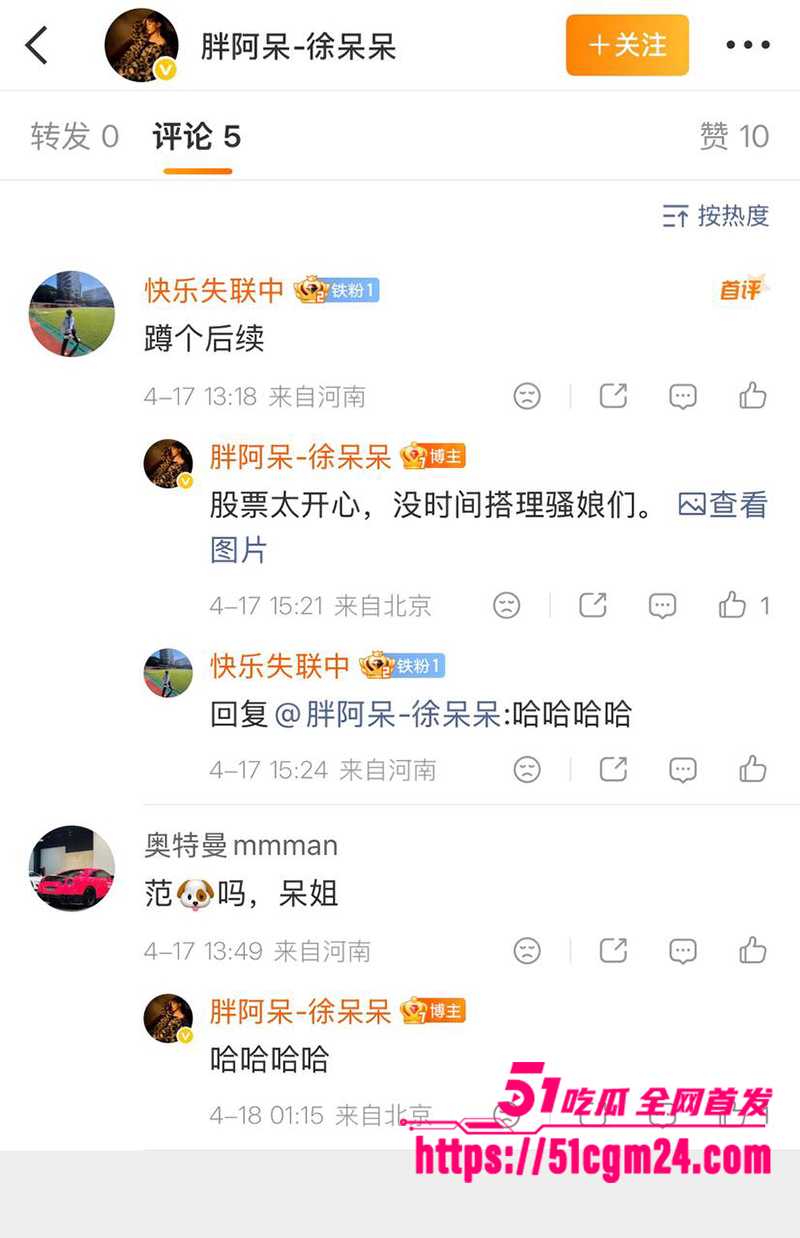Click the back arrow at top left

pos(38,45)
